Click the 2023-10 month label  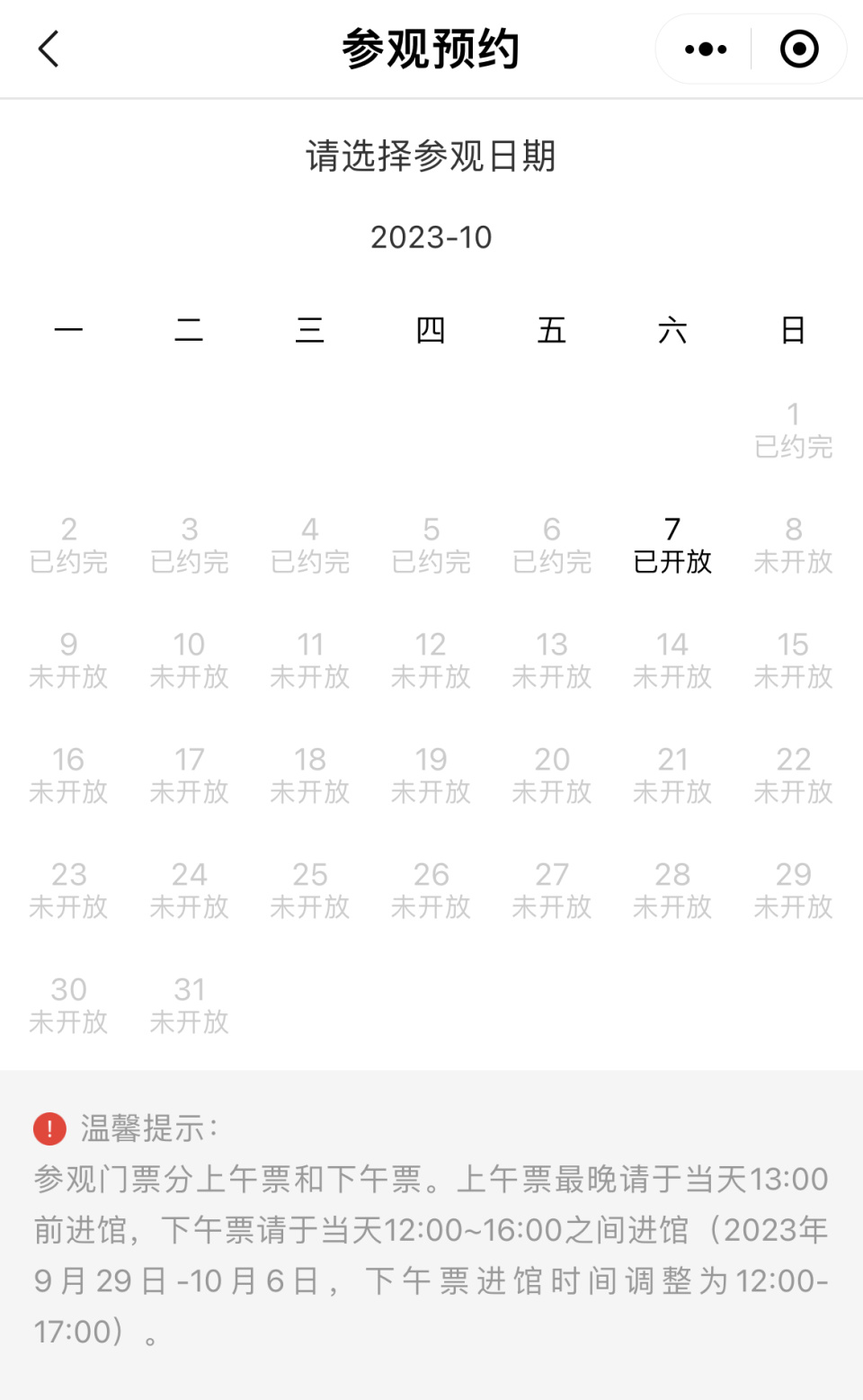click(x=431, y=237)
